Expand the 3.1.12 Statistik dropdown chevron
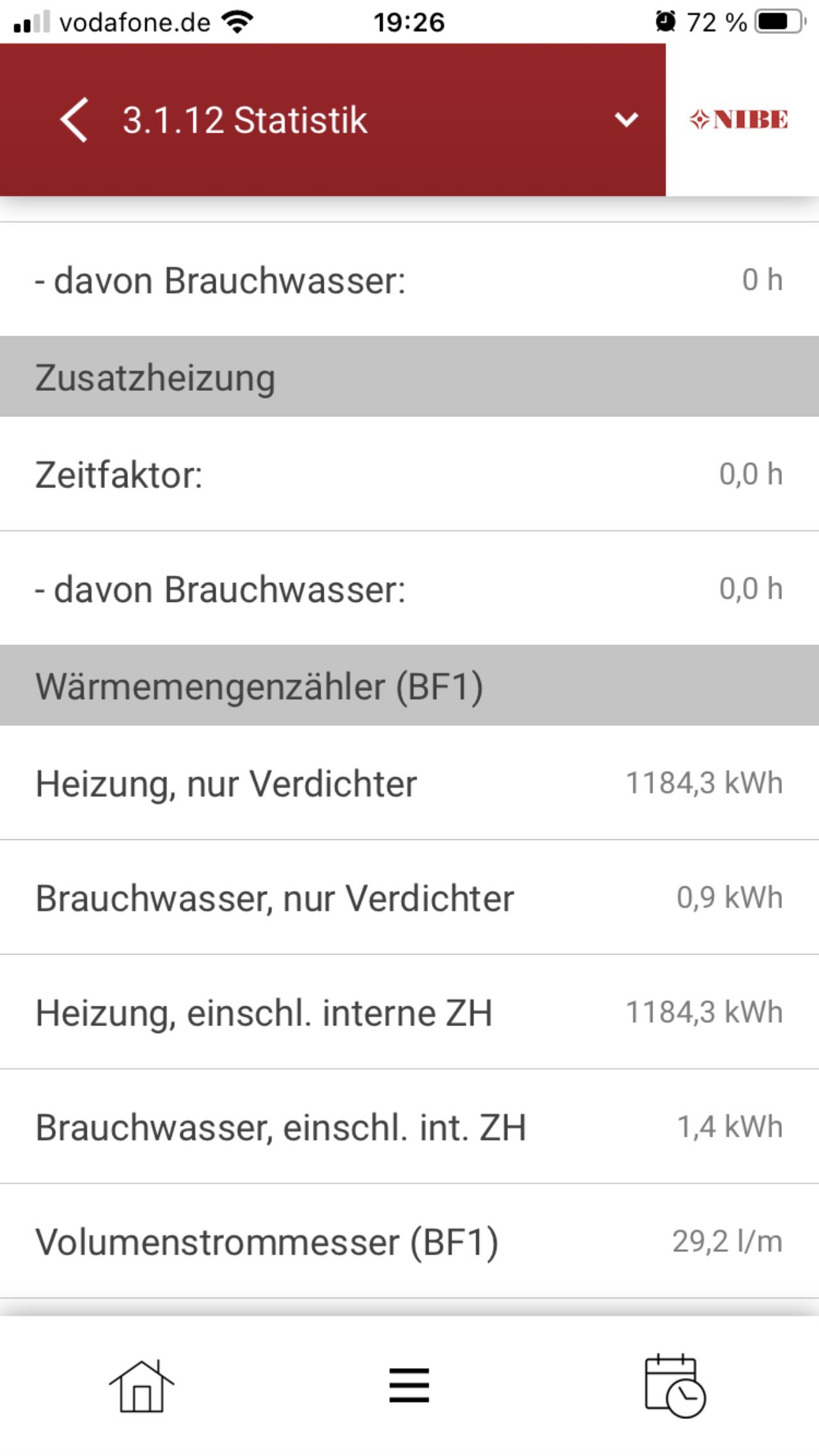 coord(626,120)
